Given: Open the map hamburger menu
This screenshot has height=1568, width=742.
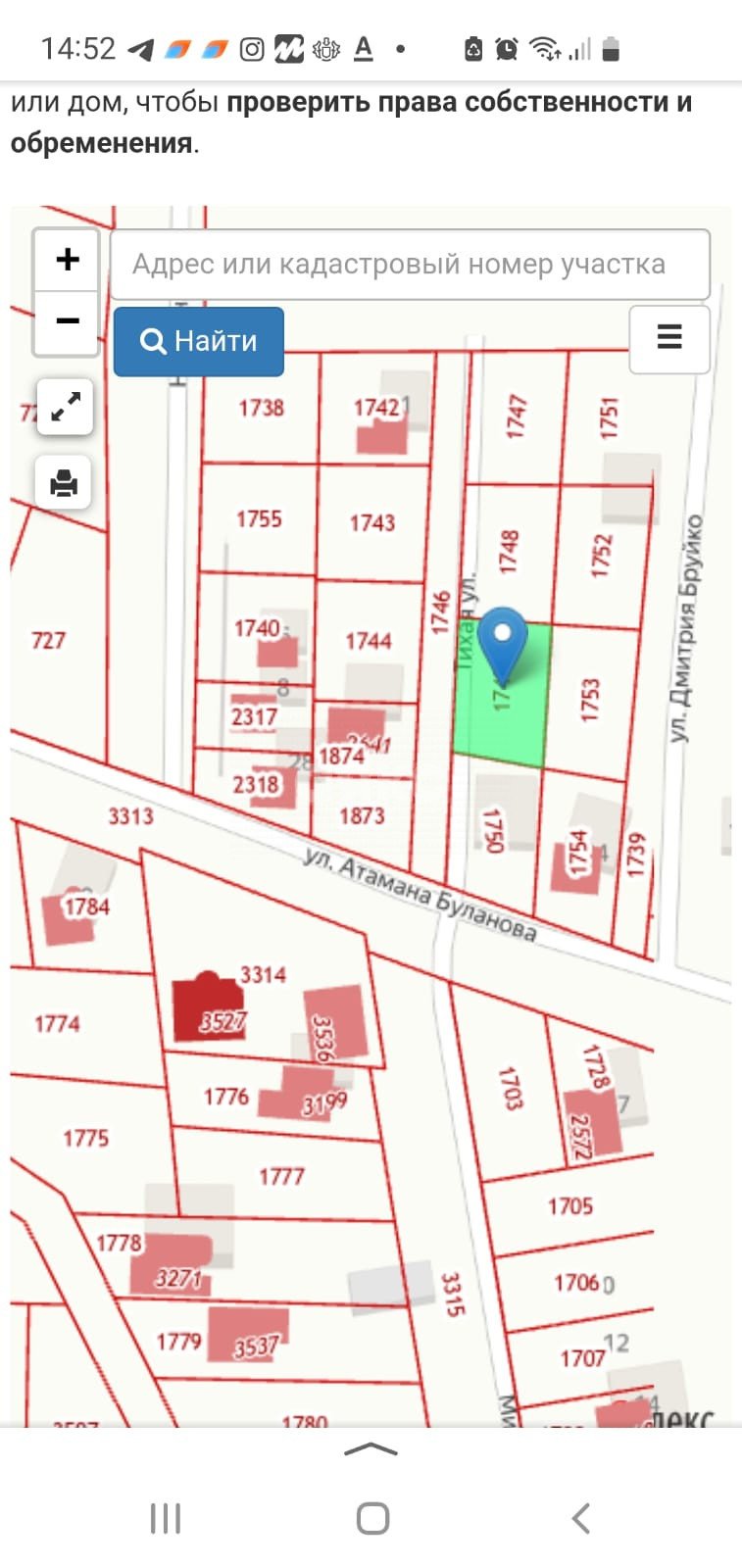Looking at the screenshot, I should pos(669,338).
